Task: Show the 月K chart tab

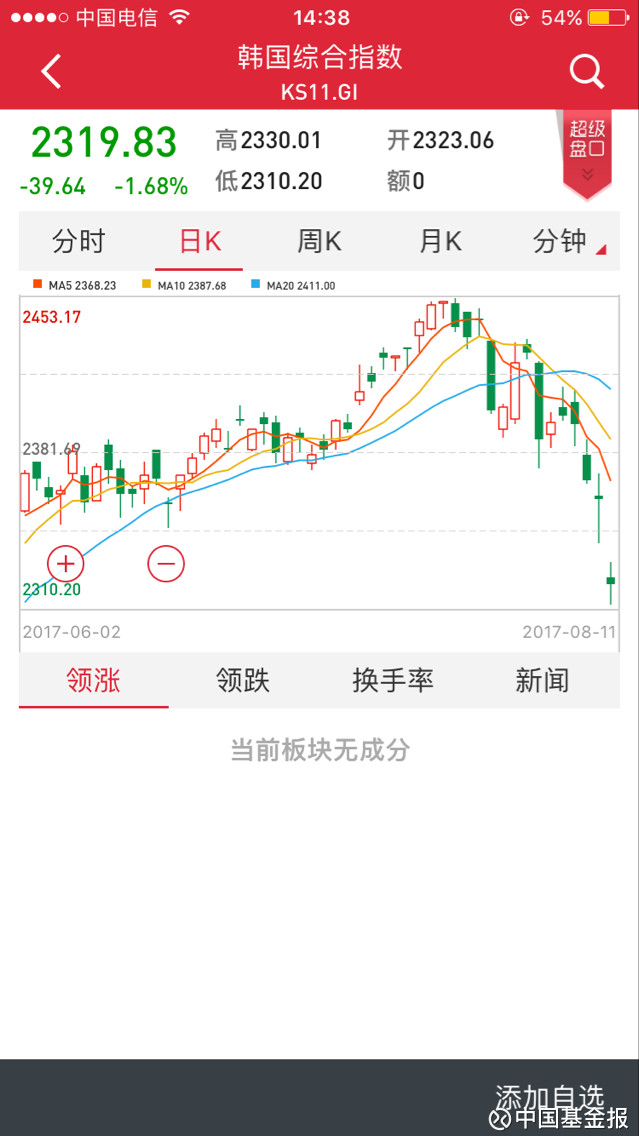Action: (440, 242)
